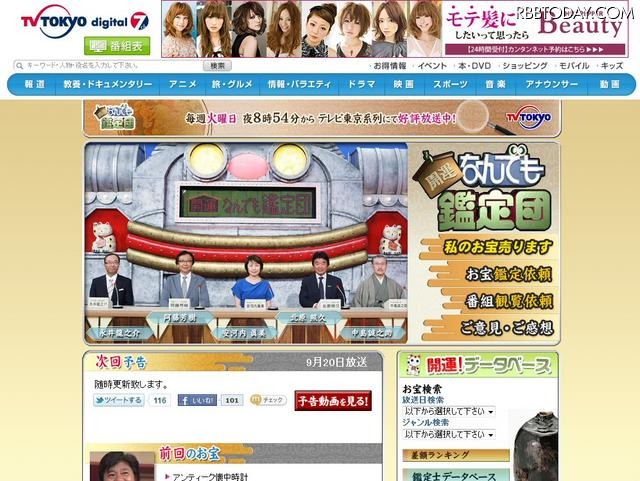Switch to the アニメ tab
Image resolution: width=640 pixels, height=481 pixels.
pyautogui.click(x=183, y=85)
